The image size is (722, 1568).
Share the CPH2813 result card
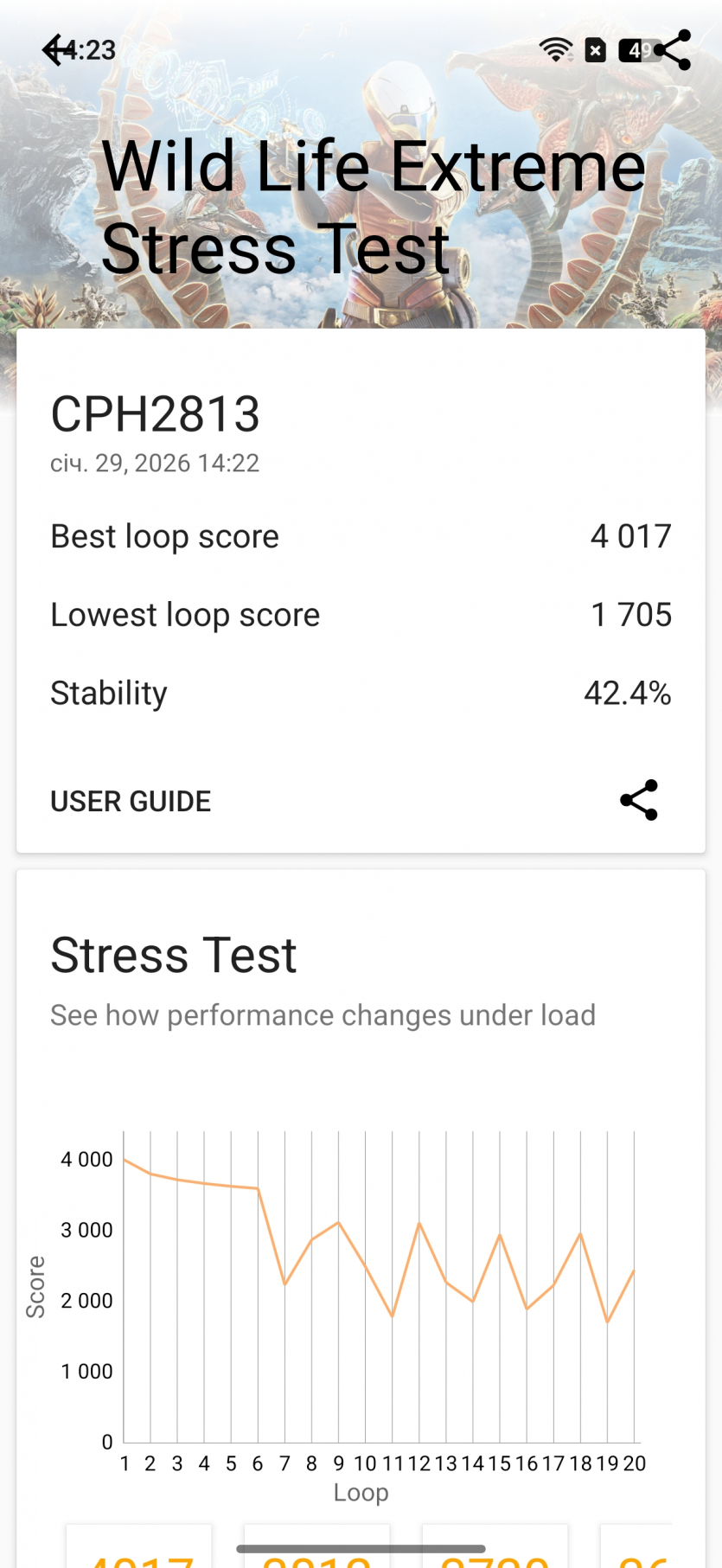point(639,800)
